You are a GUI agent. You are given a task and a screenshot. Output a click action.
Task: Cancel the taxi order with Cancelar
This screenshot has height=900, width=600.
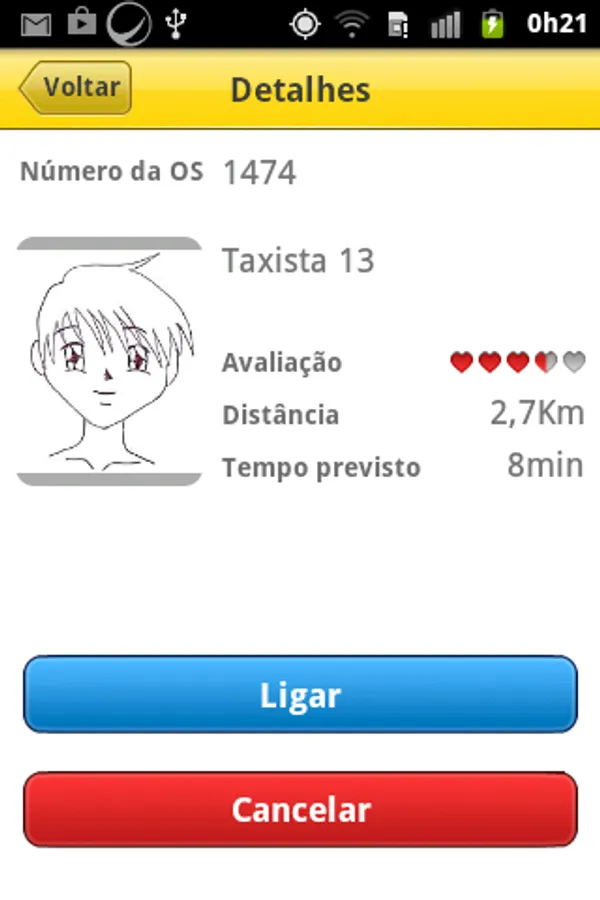300,809
